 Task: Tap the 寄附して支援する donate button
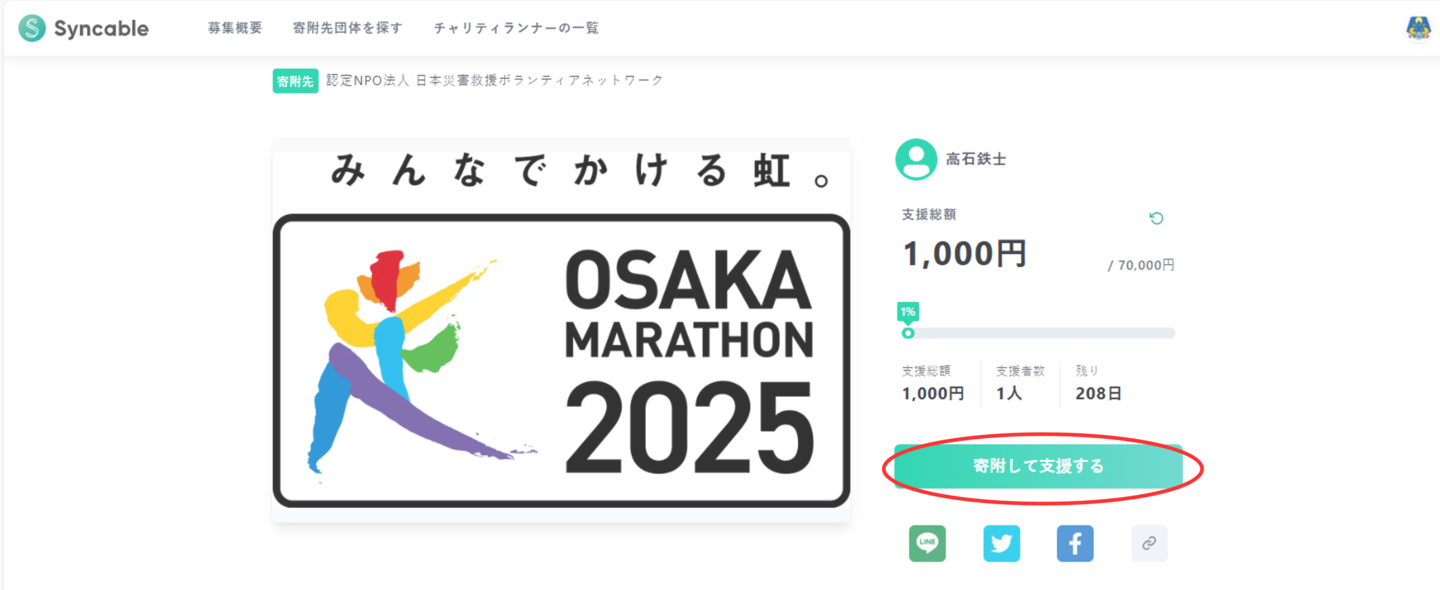click(1038, 466)
